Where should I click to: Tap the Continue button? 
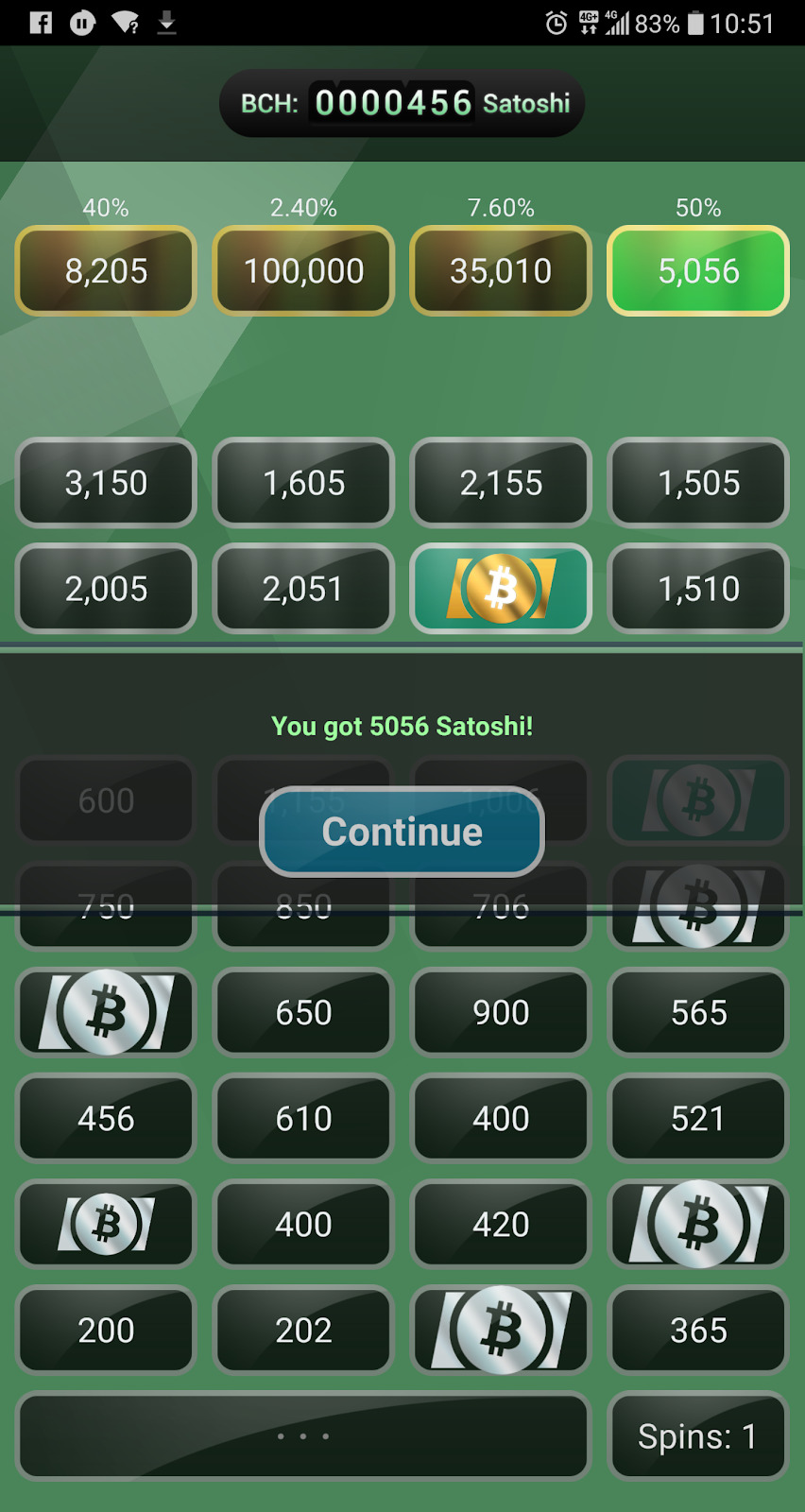click(x=402, y=831)
